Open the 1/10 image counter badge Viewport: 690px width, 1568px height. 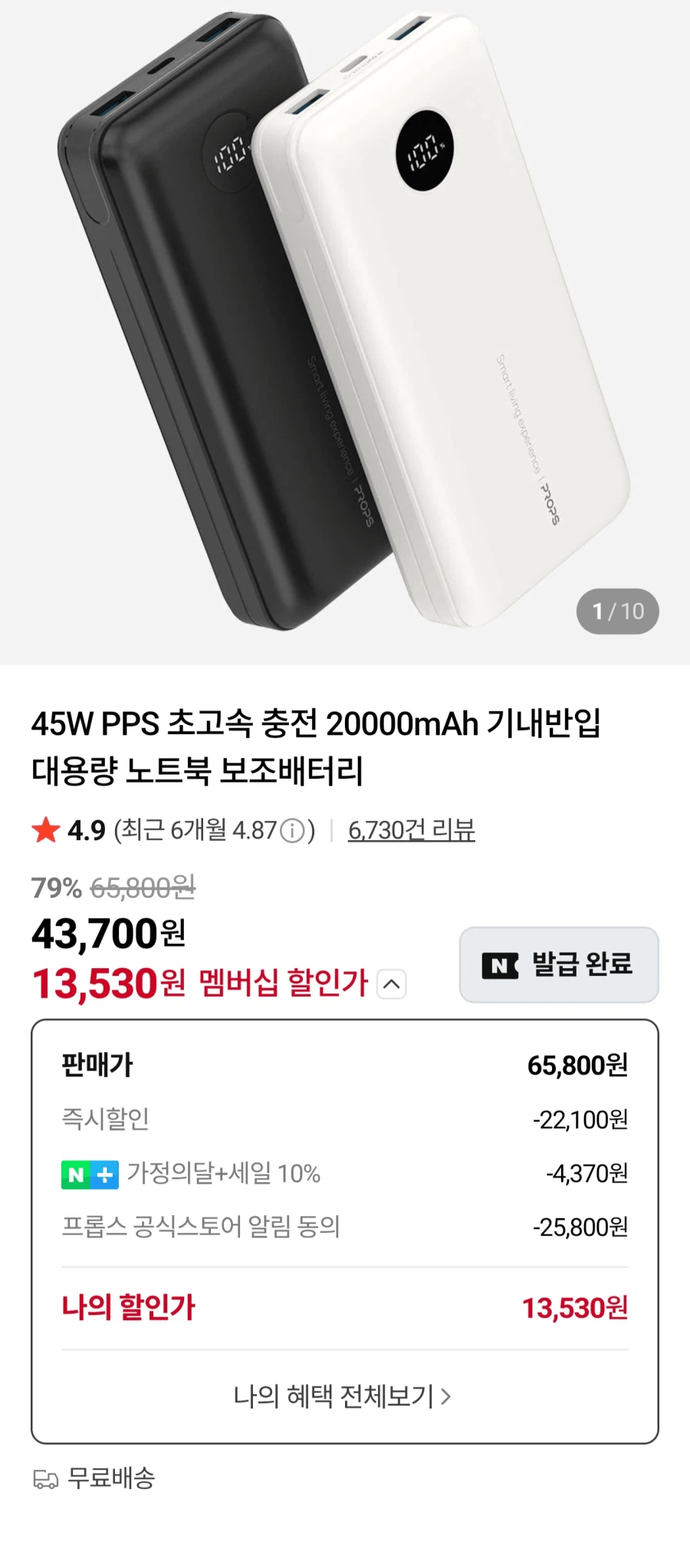(618, 611)
